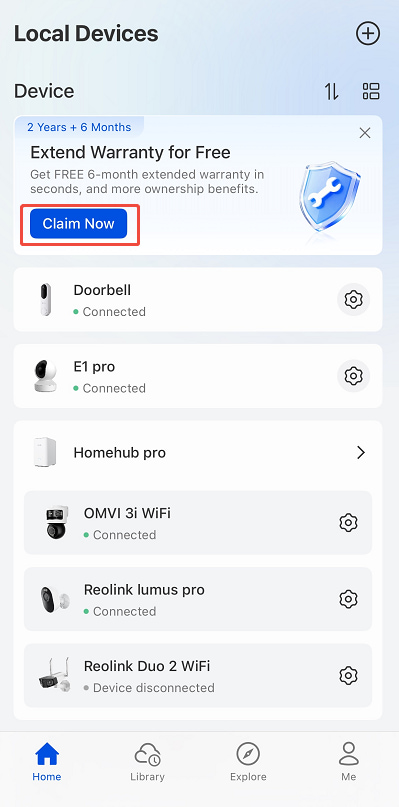Add a new device with plus icon
The height and width of the screenshot is (807, 399).
(368, 33)
